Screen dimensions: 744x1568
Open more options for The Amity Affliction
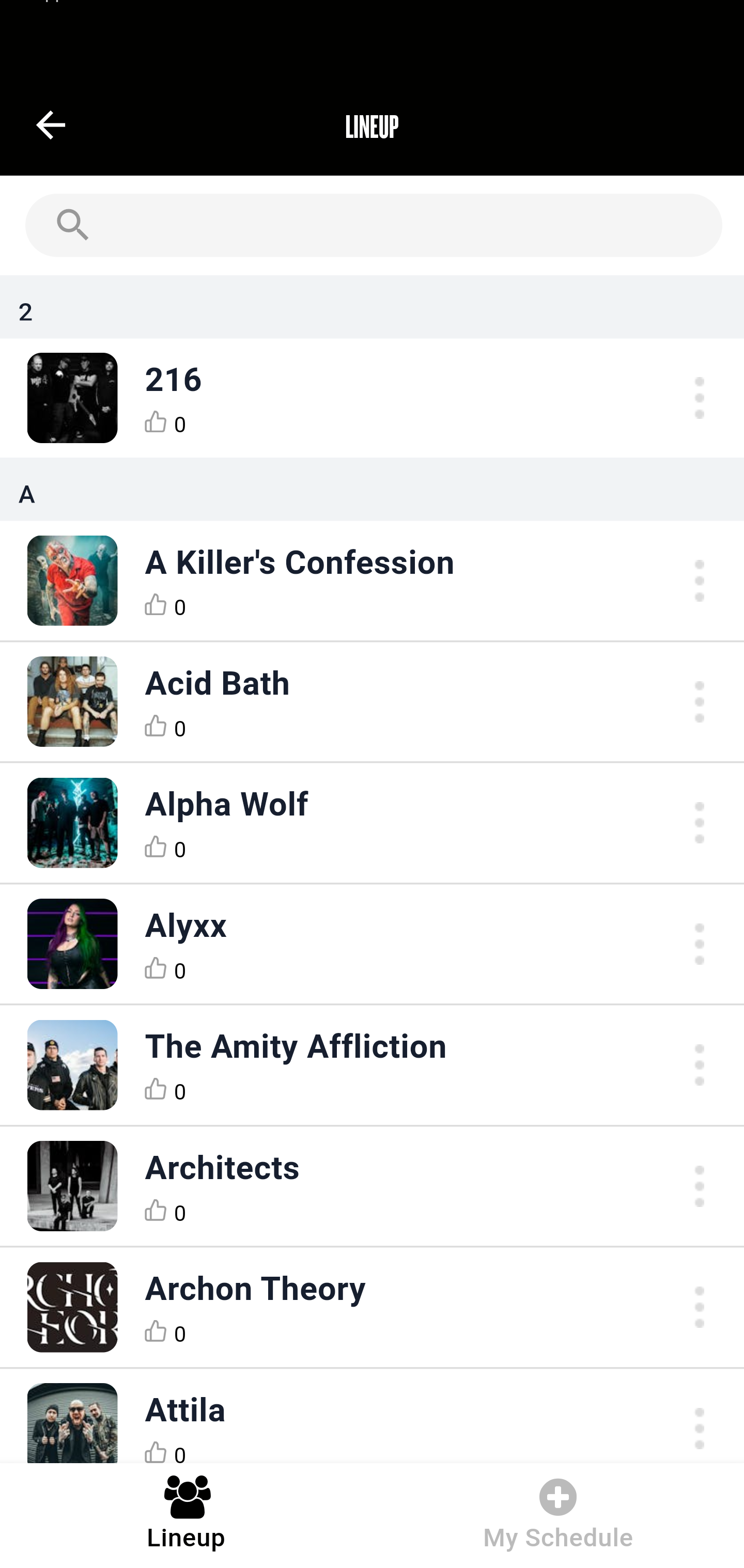pos(699,1065)
